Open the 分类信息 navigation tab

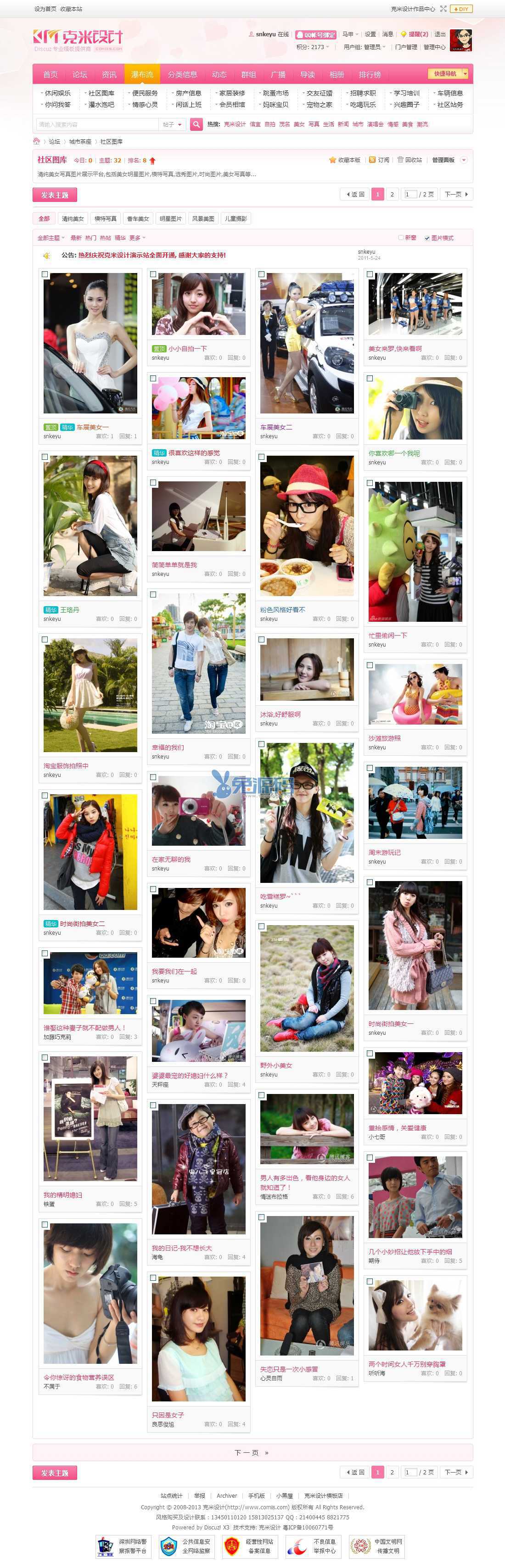click(182, 74)
